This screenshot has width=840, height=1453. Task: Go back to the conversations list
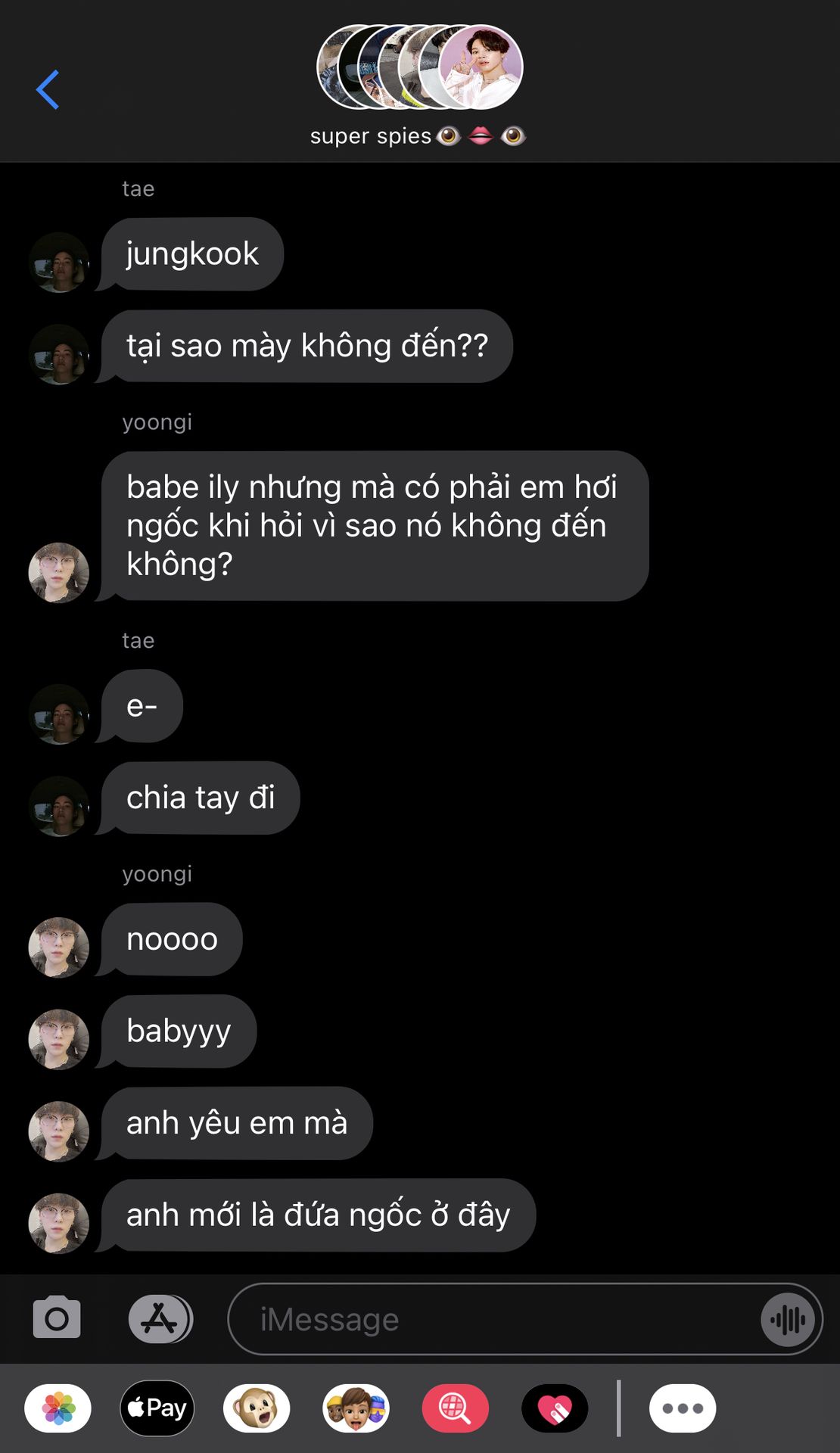pyautogui.click(x=48, y=89)
